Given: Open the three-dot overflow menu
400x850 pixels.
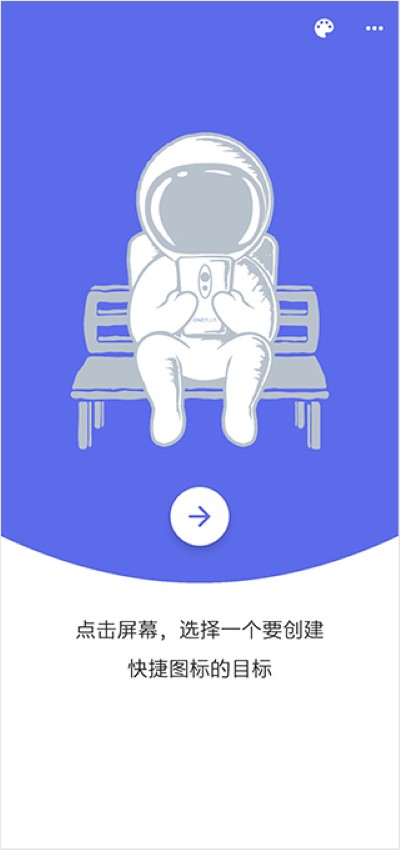Looking at the screenshot, I should pyautogui.click(x=375, y=28).
